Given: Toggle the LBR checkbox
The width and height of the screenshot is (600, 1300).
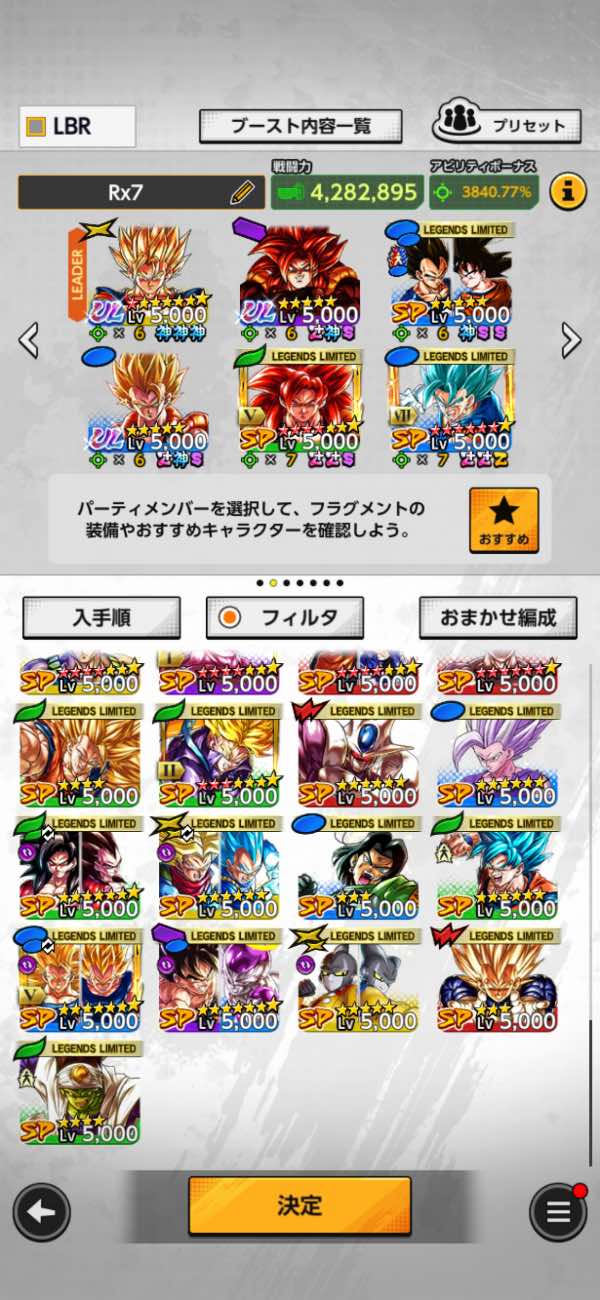Looking at the screenshot, I should (x=36, y=127).
